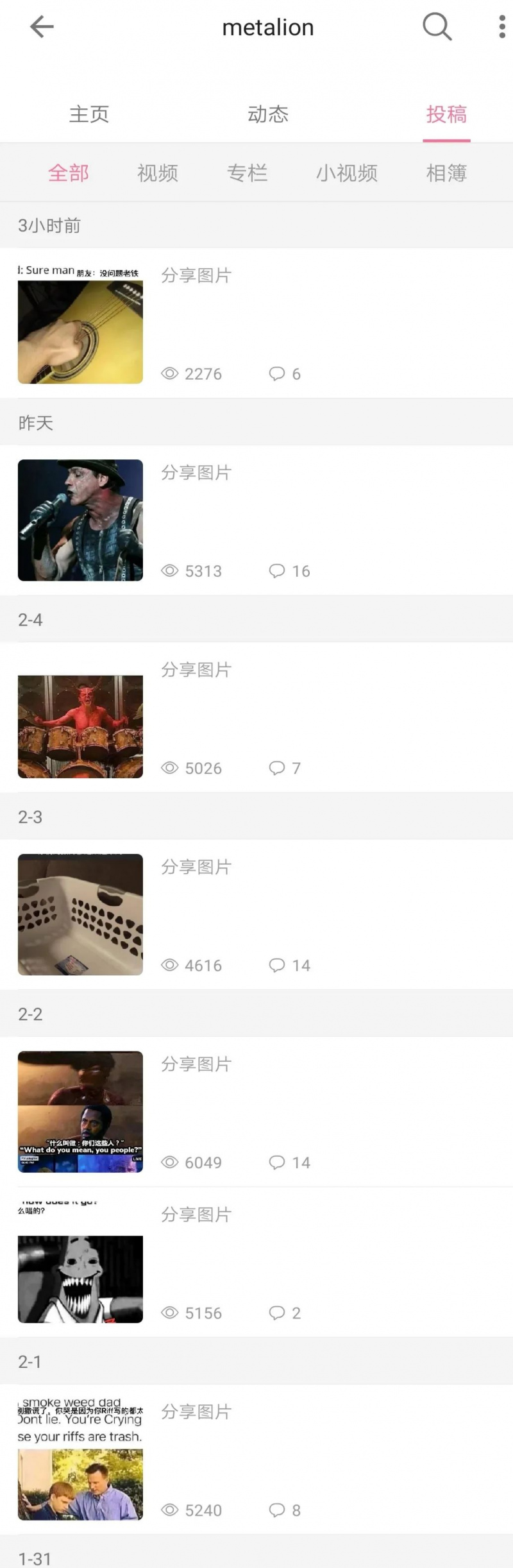The image size is (513, 1568).
Task: Filter submissions by 相簿
Action: tap(446, 173)
